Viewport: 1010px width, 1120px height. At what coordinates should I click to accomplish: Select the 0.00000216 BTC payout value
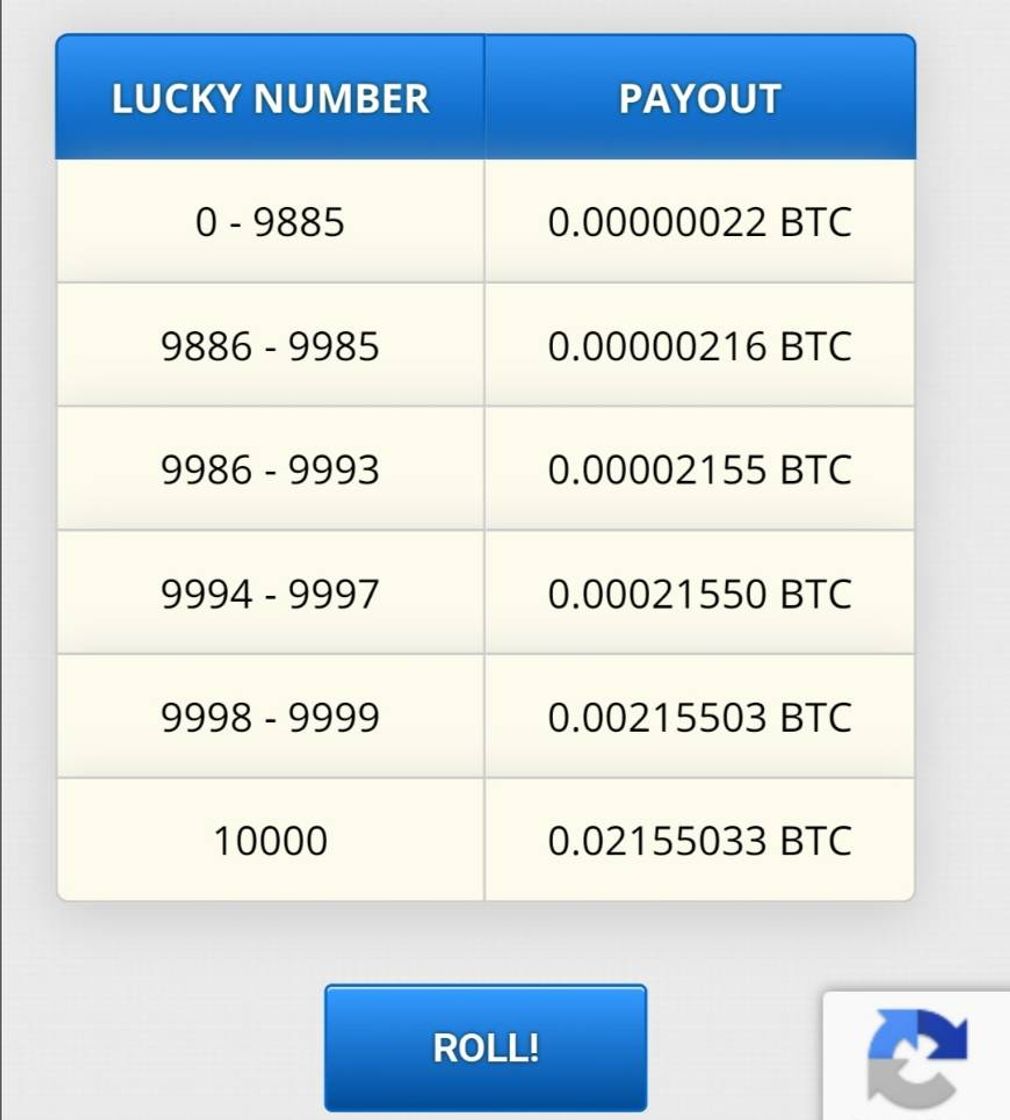click(x=700, y=345)
